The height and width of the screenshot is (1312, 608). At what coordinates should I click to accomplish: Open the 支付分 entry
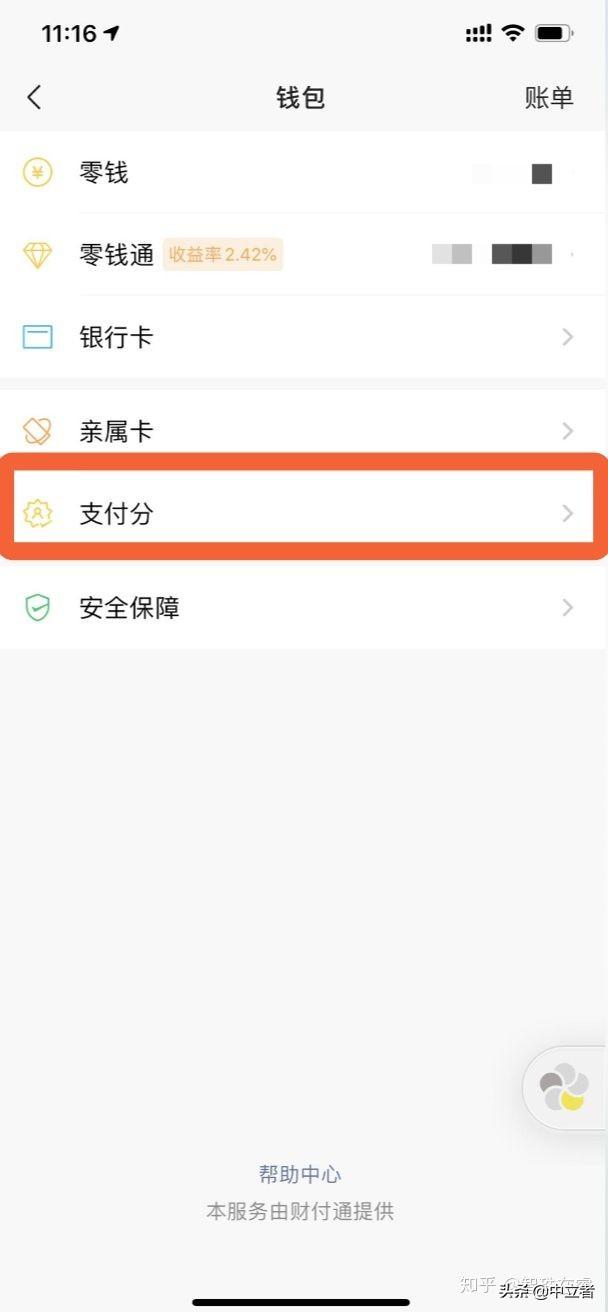tap(304, 513)
